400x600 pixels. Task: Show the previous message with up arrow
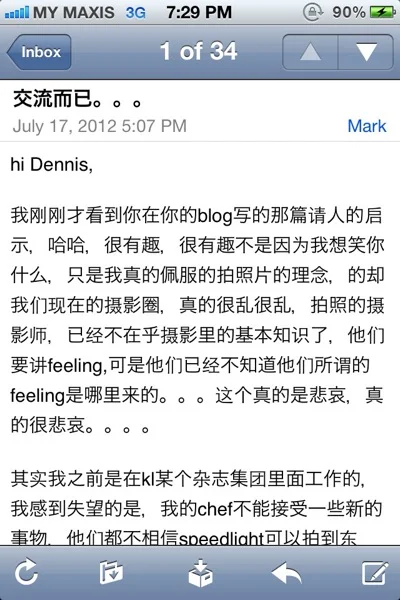(x=310, y=52)
